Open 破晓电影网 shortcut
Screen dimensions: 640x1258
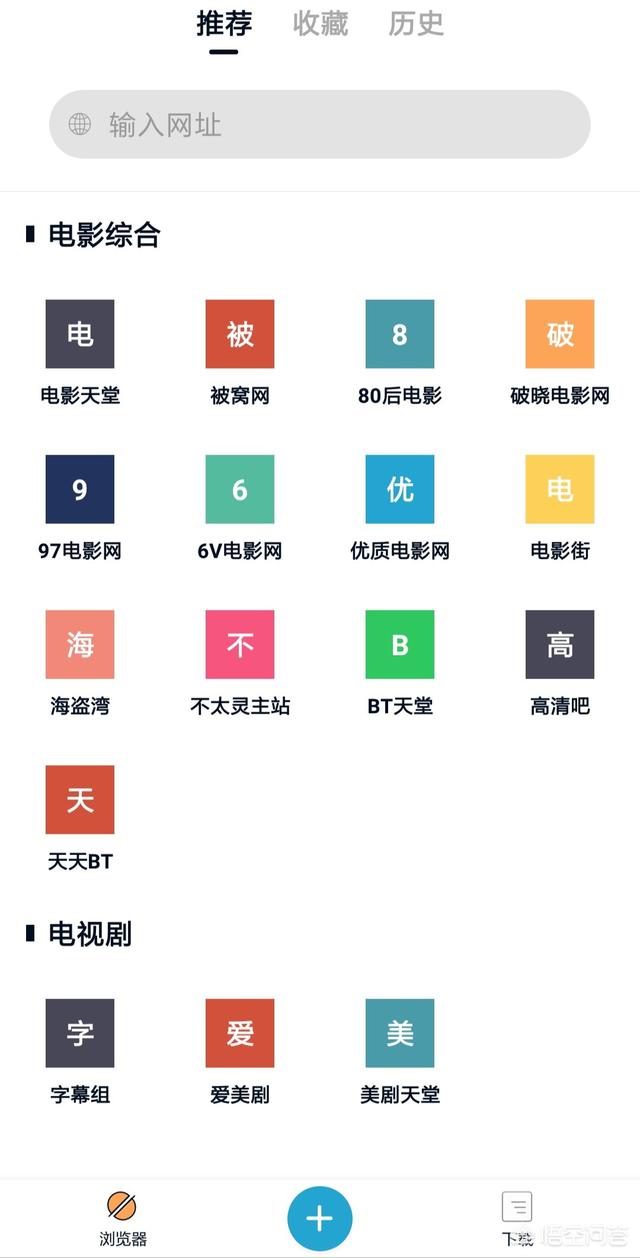click(x=560, y=334)
